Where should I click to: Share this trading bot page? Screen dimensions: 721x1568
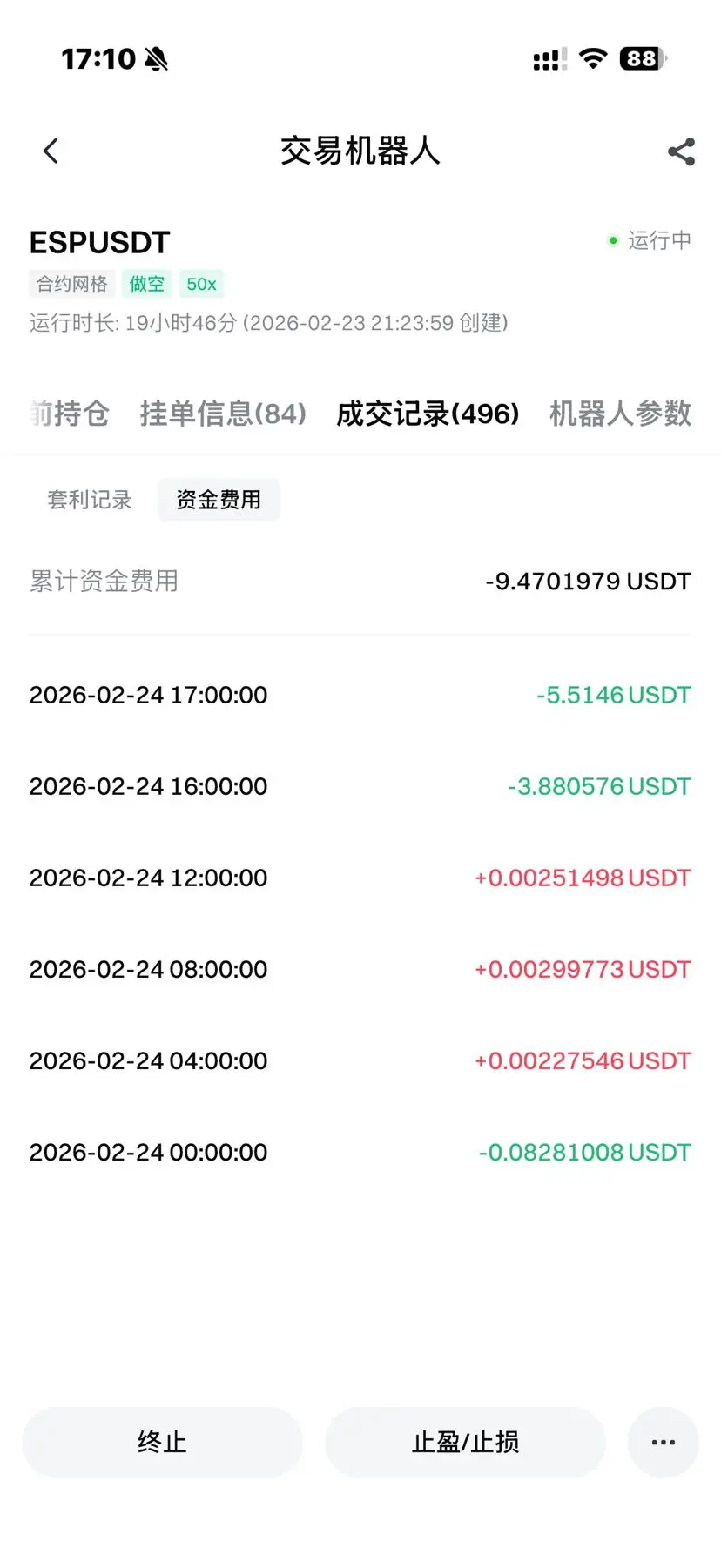click(x=681, y=151)
